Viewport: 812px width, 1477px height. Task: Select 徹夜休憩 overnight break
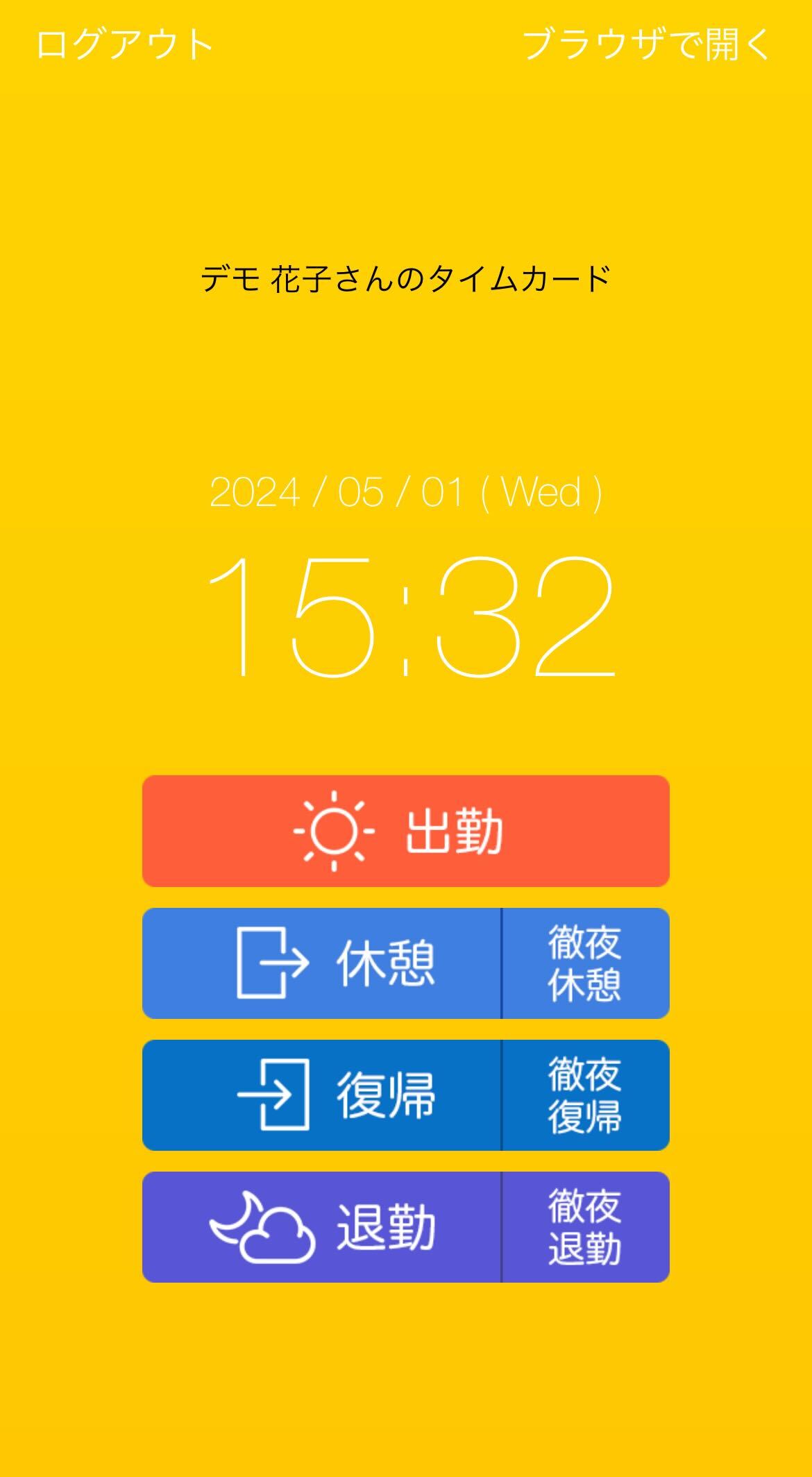click(x=585, y=963)
